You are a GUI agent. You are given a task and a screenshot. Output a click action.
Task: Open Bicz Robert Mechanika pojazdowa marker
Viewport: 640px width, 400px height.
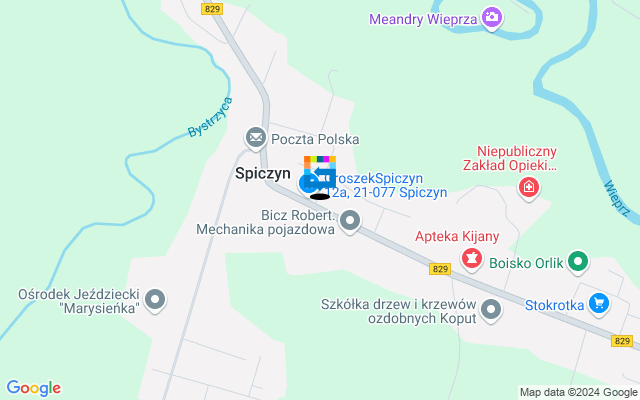click(x=350, y=220)
